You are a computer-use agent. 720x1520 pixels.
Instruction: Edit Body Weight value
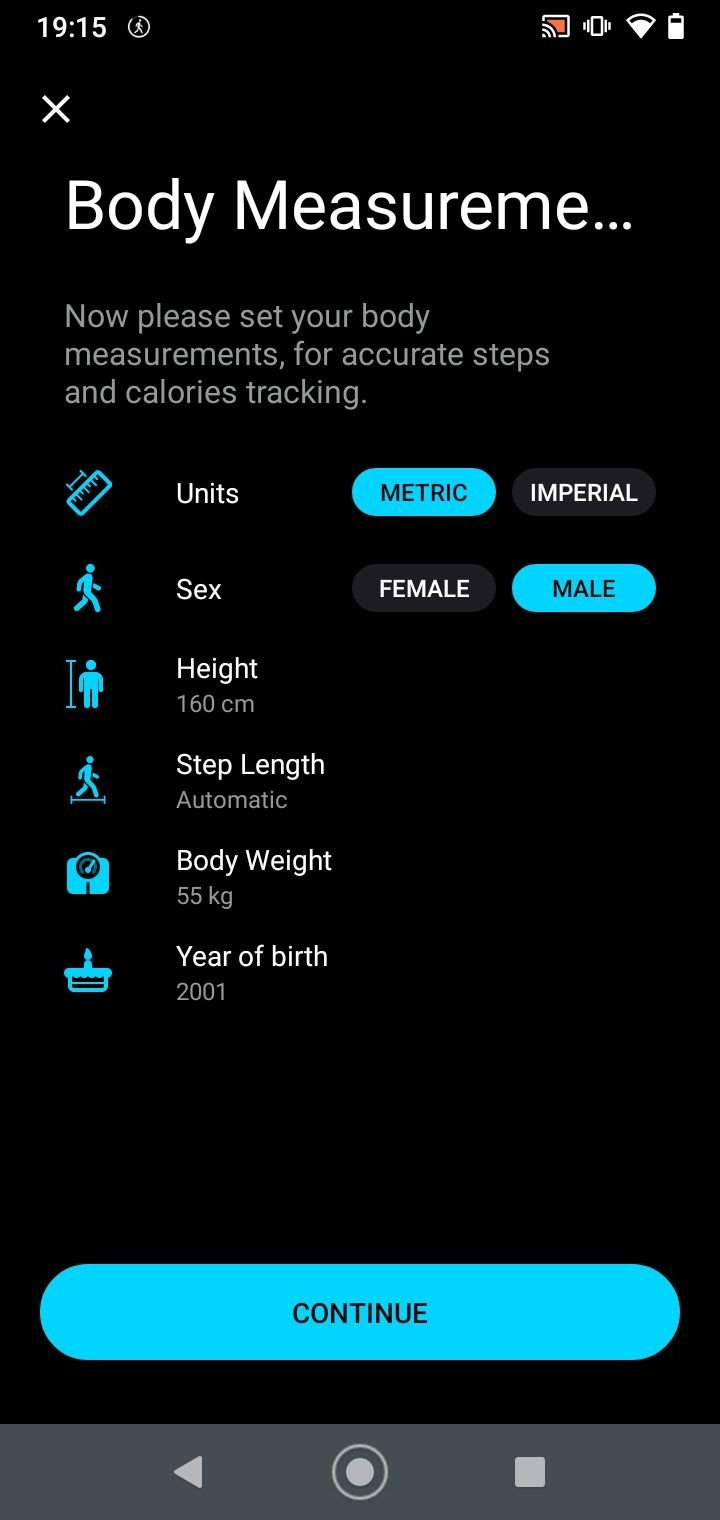click(360, 877)
